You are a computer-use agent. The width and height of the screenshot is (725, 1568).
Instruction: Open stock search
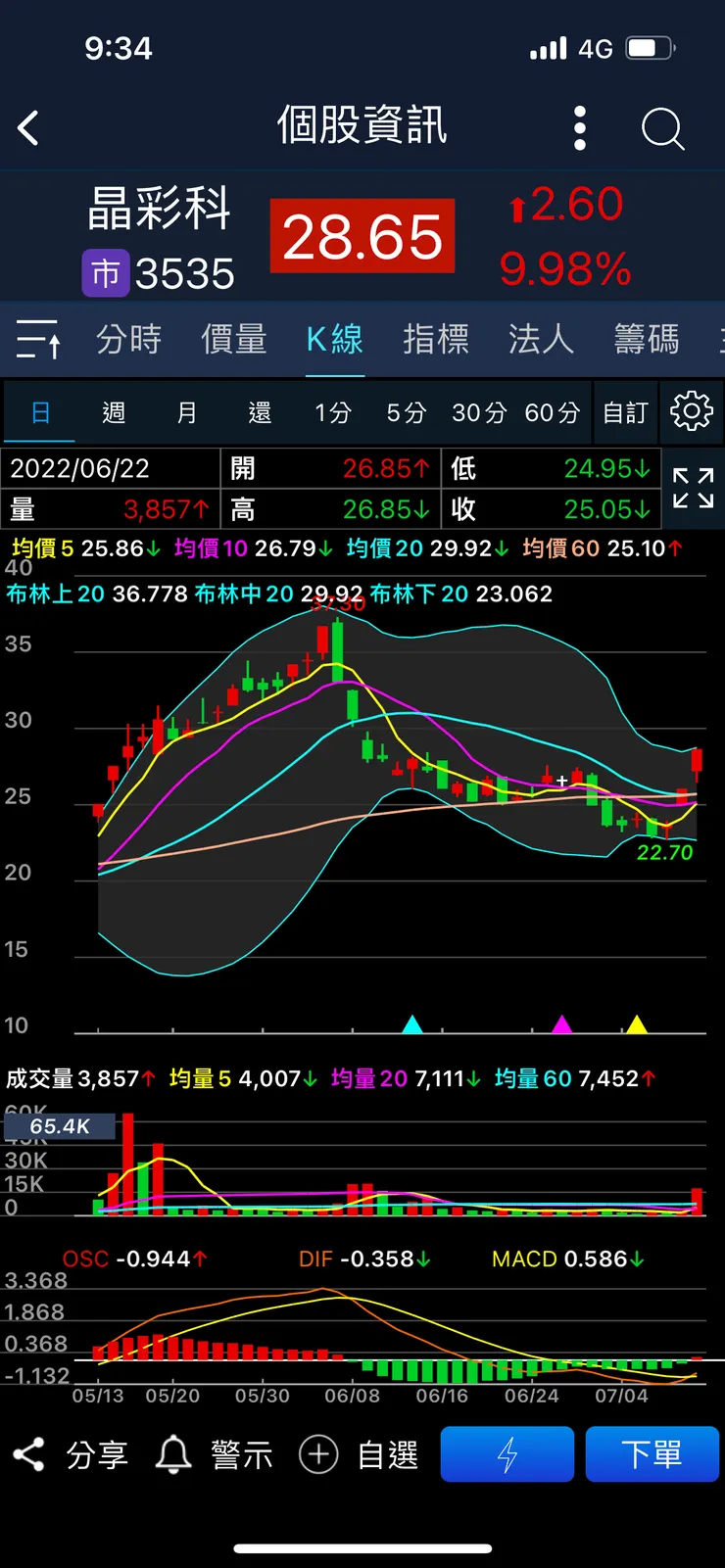click(x=662, y=128)
